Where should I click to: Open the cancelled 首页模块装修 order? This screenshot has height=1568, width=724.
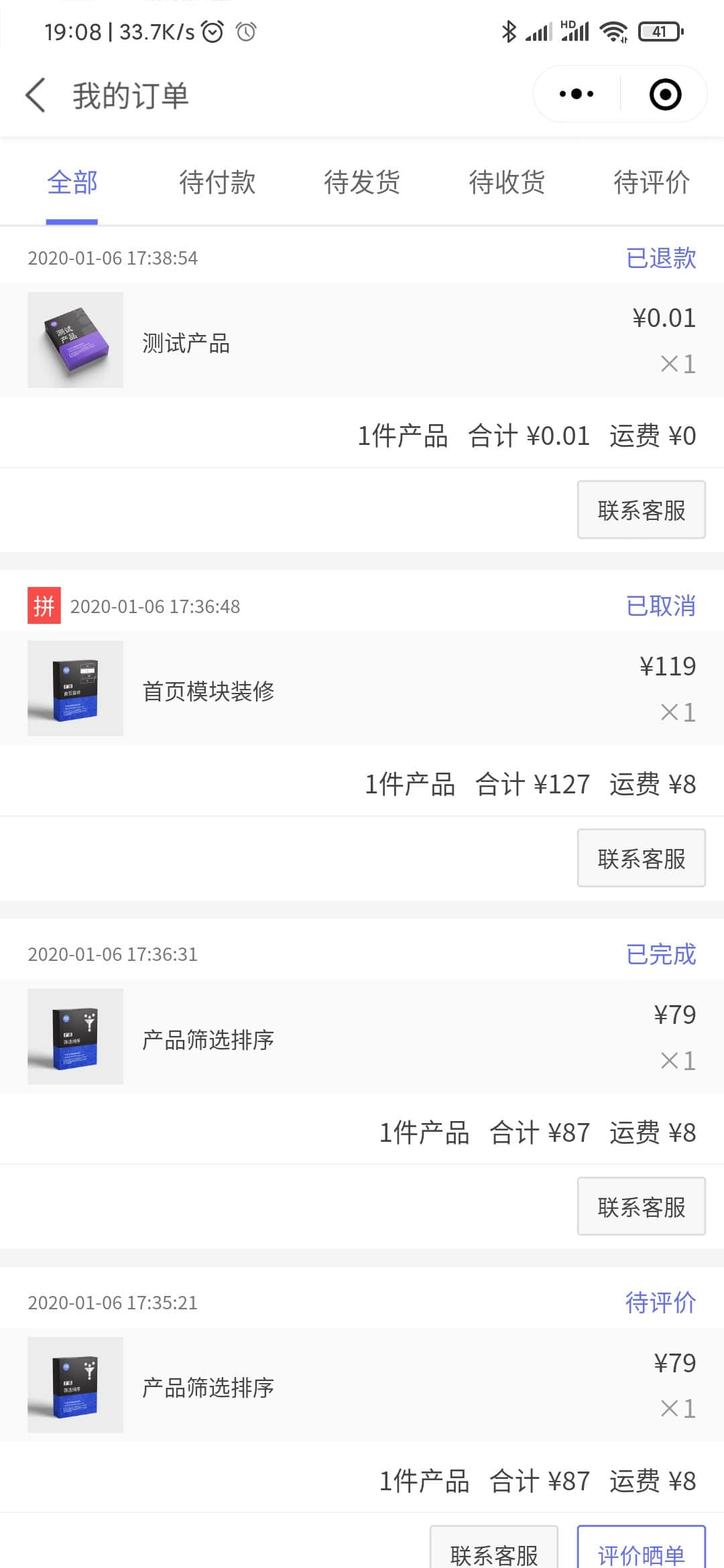click(x=362, y=689)
